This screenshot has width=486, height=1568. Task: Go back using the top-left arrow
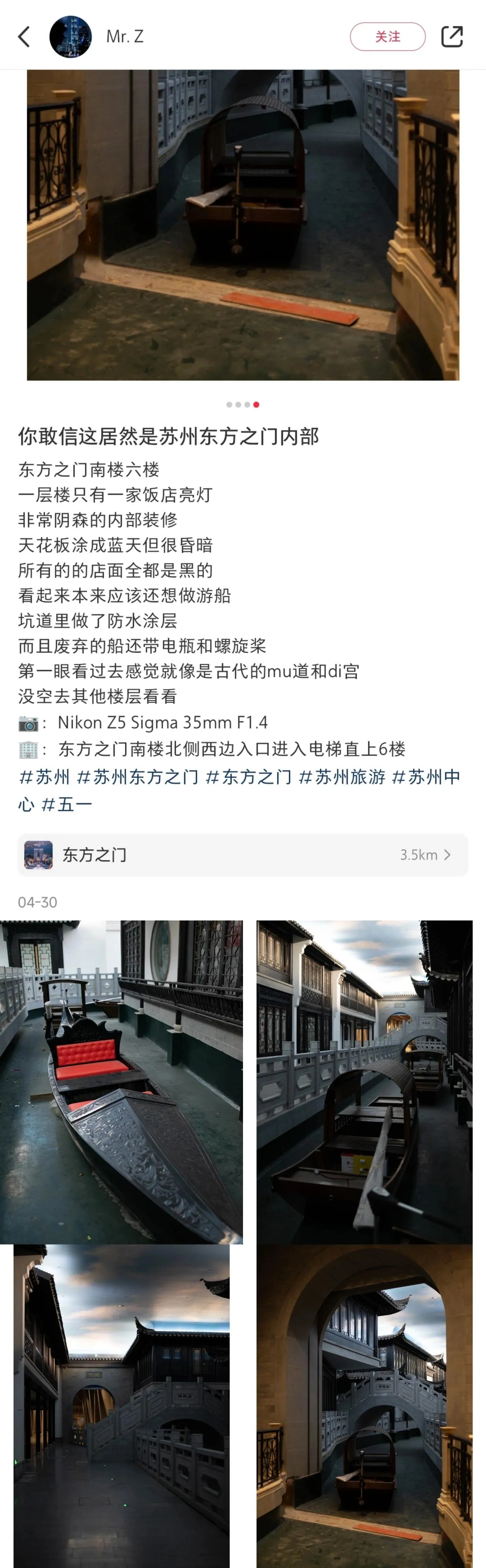[x=24, y=37]
